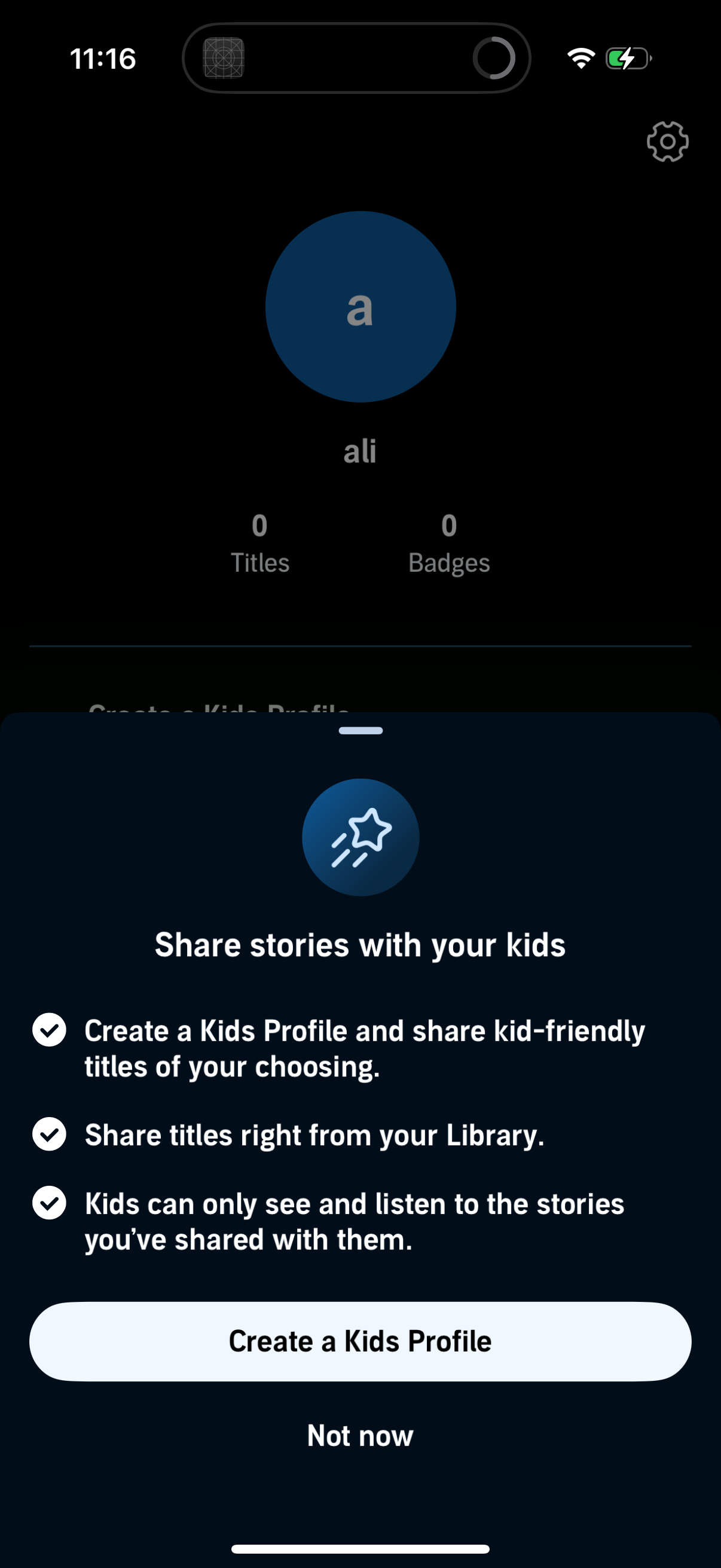Viewport: 721px width, 1568px height.
Task: Select the Titles stat on the profile
Action: [261, 542]
